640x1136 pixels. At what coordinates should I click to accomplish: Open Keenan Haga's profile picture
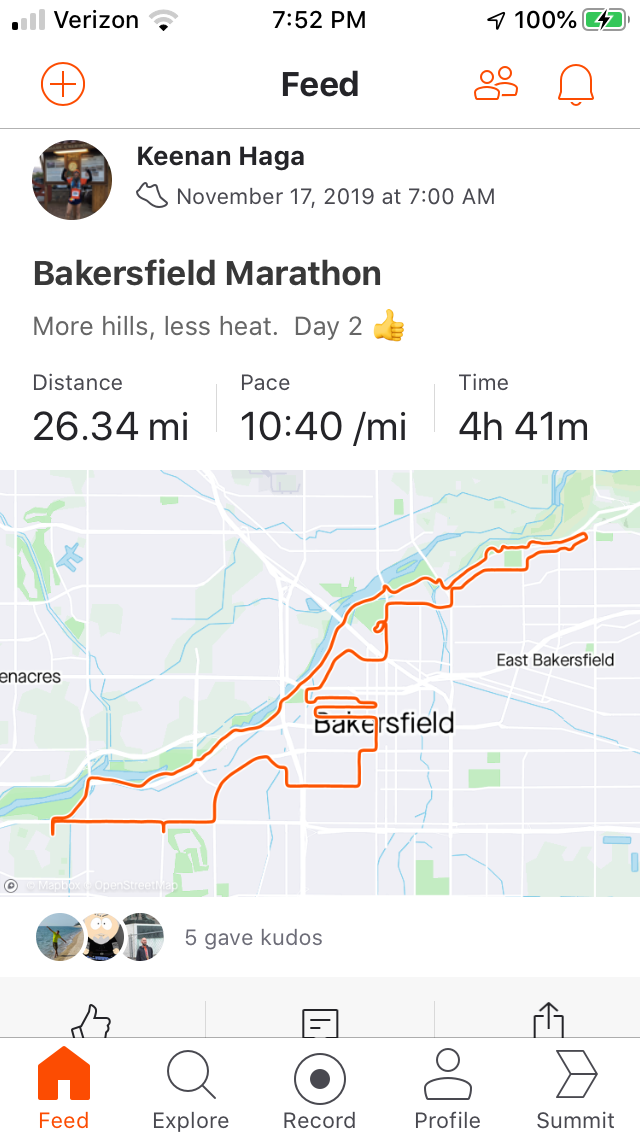[x=72, y=180]
